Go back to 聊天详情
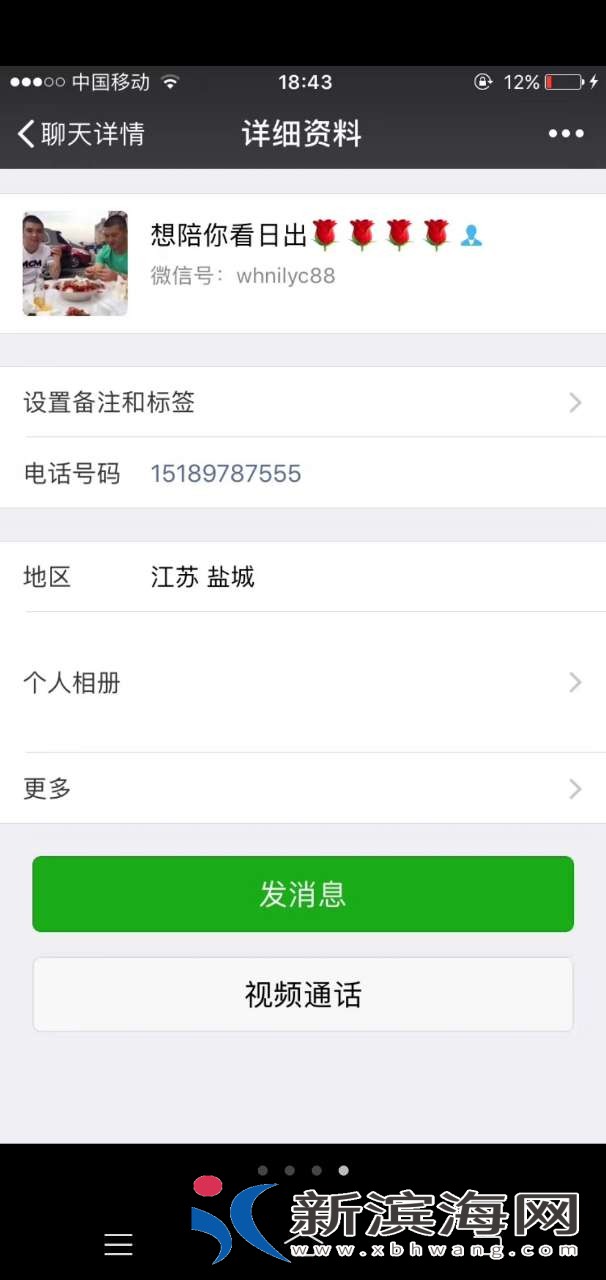 (x=80, y=134)
